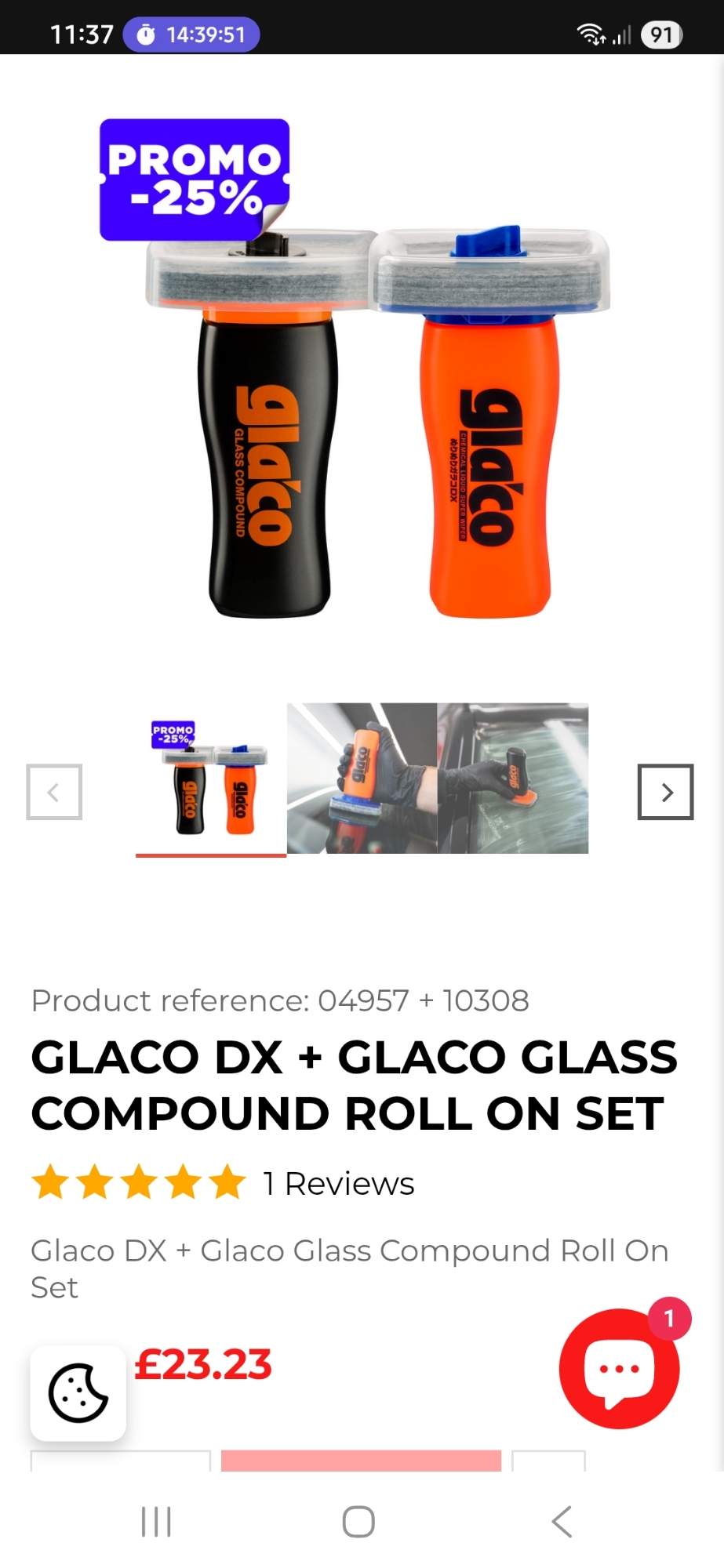Open recent apps from navigation bar
Image resolution: width=724 pixels, height=1568 pixels.
pyautogui.click(x=156, y=1522)
